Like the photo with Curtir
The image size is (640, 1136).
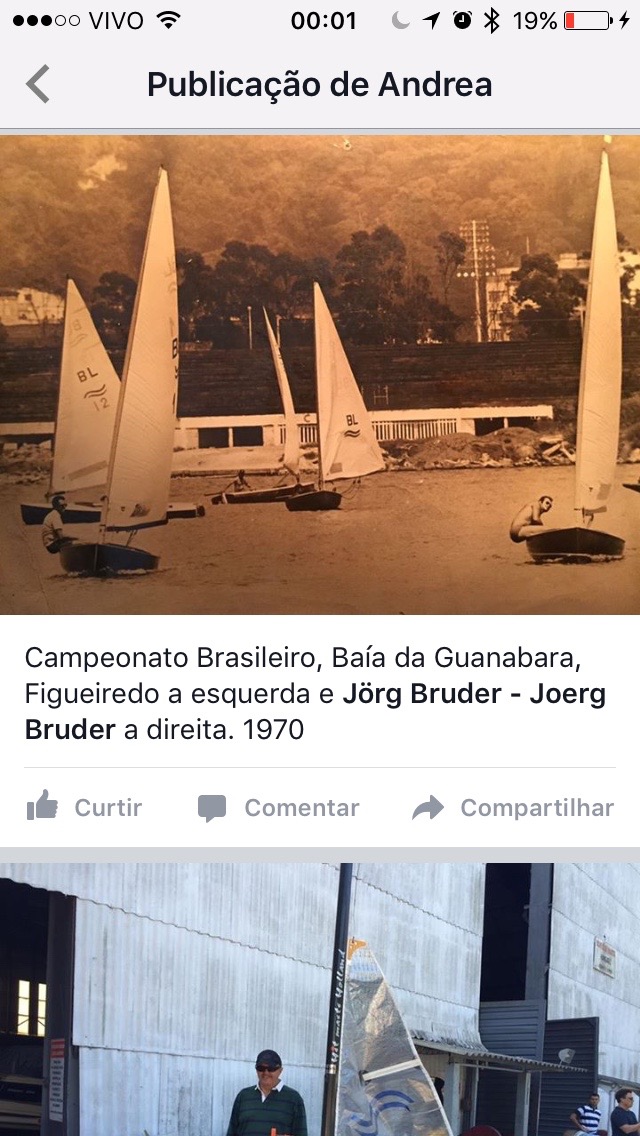[84, 808]
